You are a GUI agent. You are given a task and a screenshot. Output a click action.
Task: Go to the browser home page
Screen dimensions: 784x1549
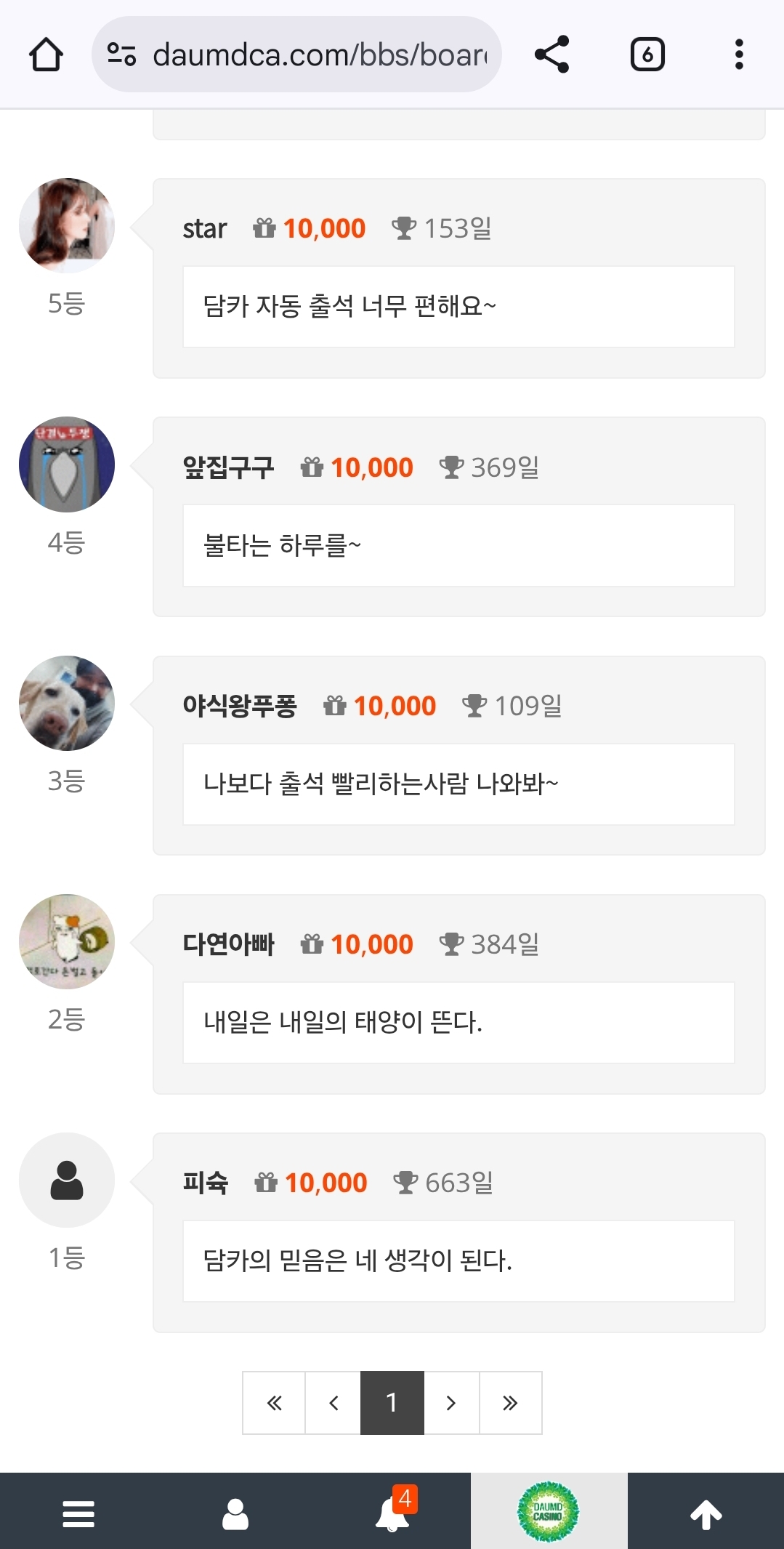(x=46, y=55)
